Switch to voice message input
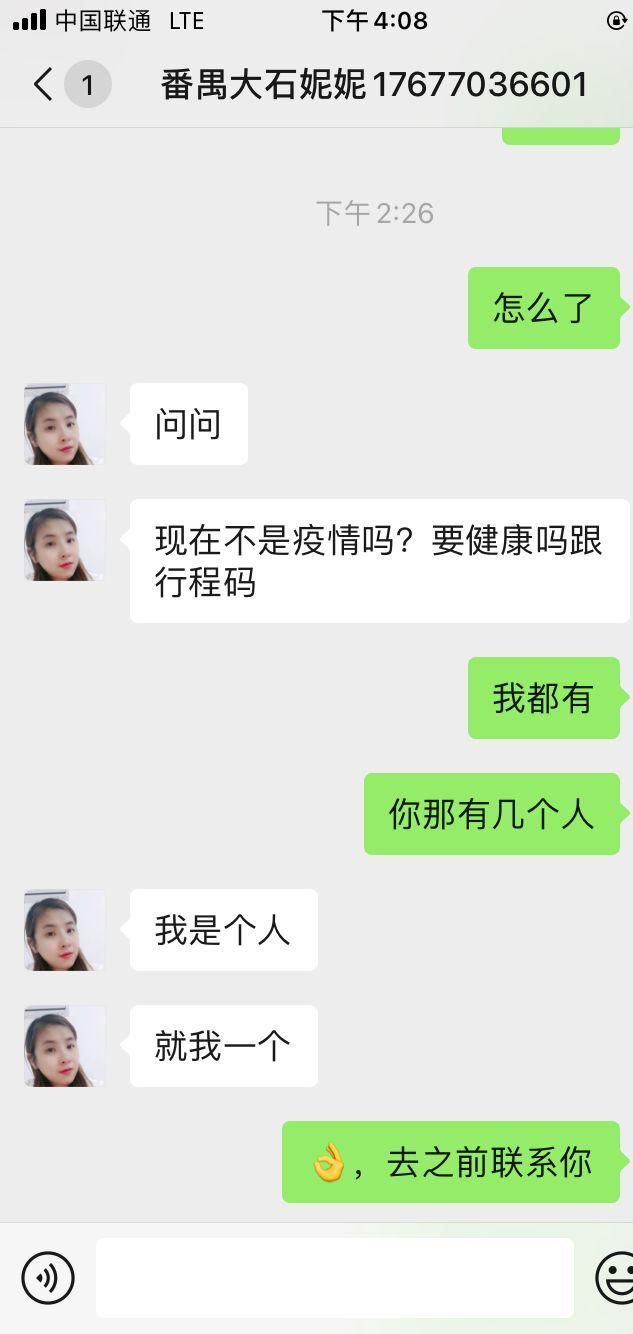This screenshot has height=1334, width=633. [x=48, y=1277]
